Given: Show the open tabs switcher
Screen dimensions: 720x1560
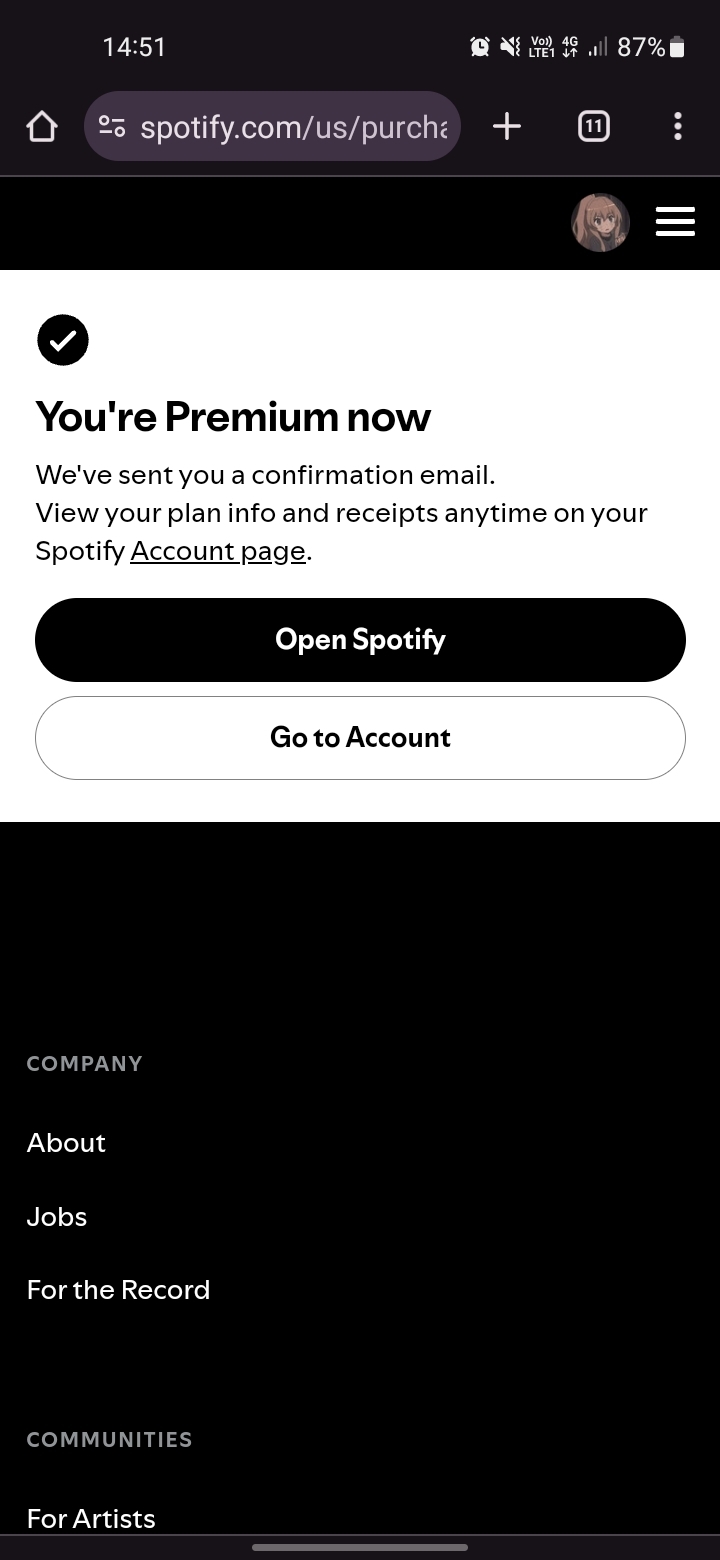Looking at the screenshot, I should coord(593,126).
